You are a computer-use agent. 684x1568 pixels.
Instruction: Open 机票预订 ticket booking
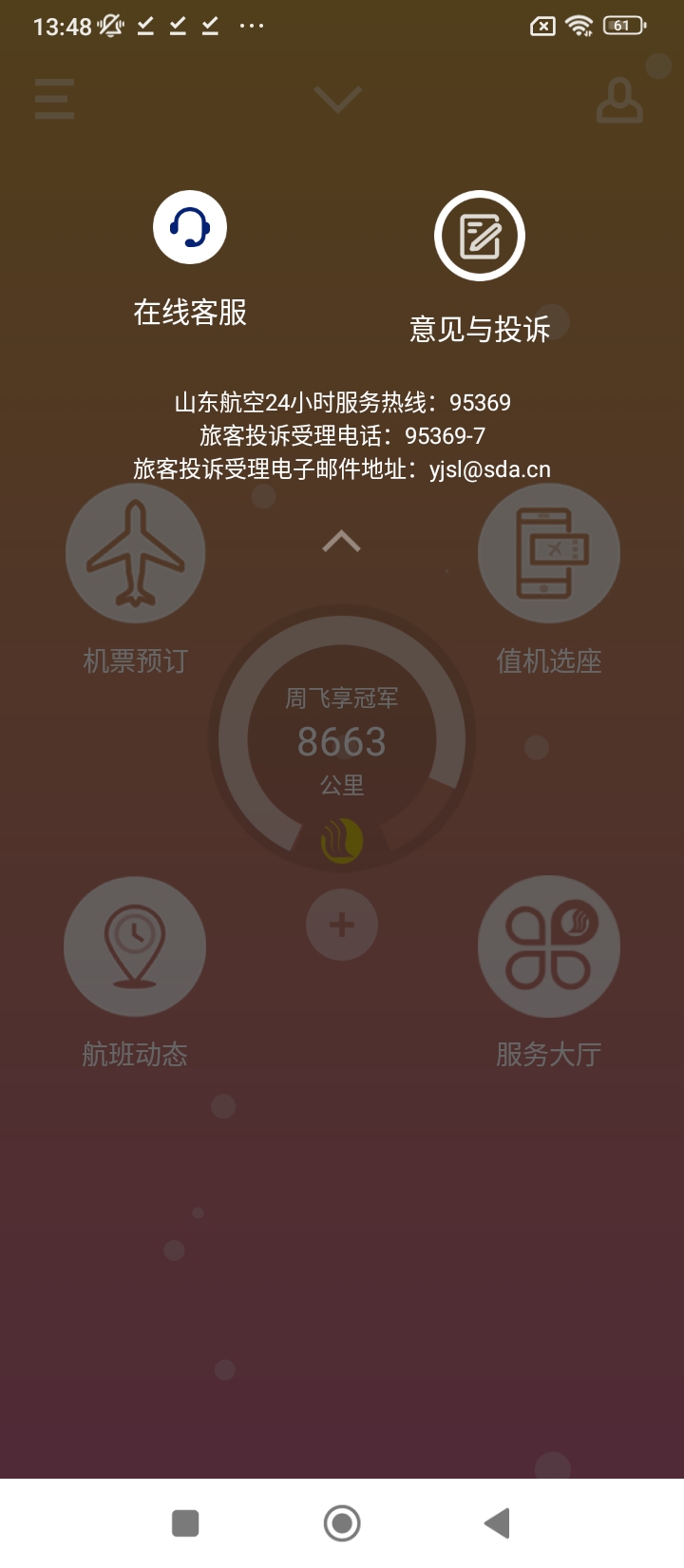[x=136, y=554]
